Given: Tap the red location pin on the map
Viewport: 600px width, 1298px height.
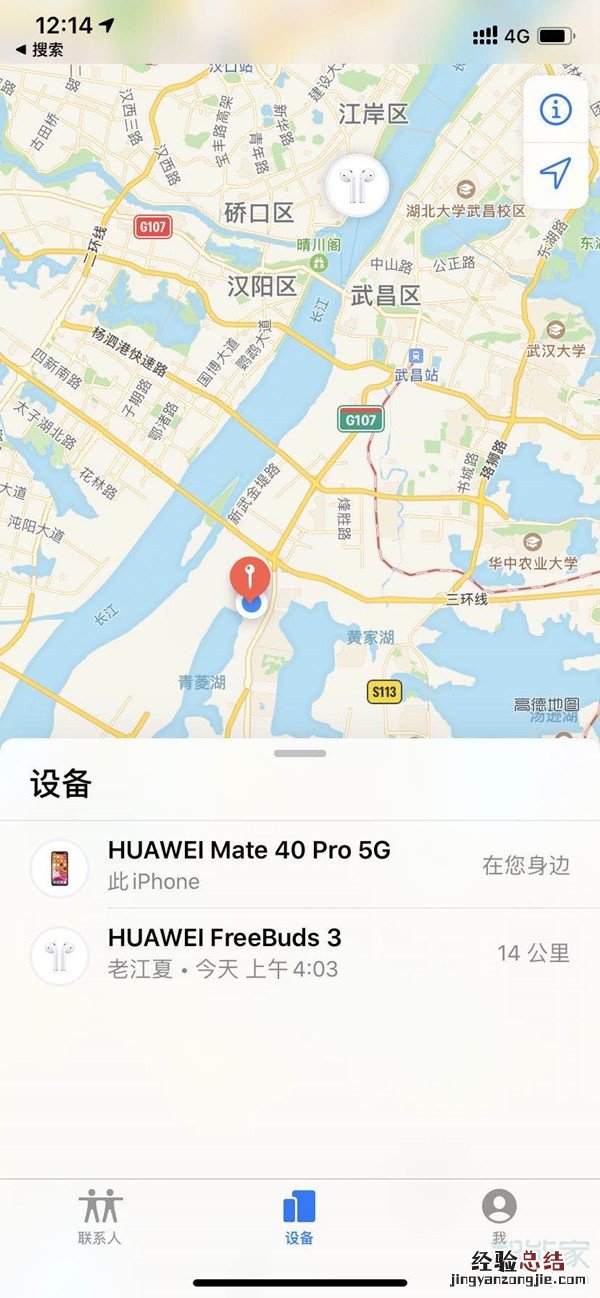Looking at the screenshot, I should (250, 580).
